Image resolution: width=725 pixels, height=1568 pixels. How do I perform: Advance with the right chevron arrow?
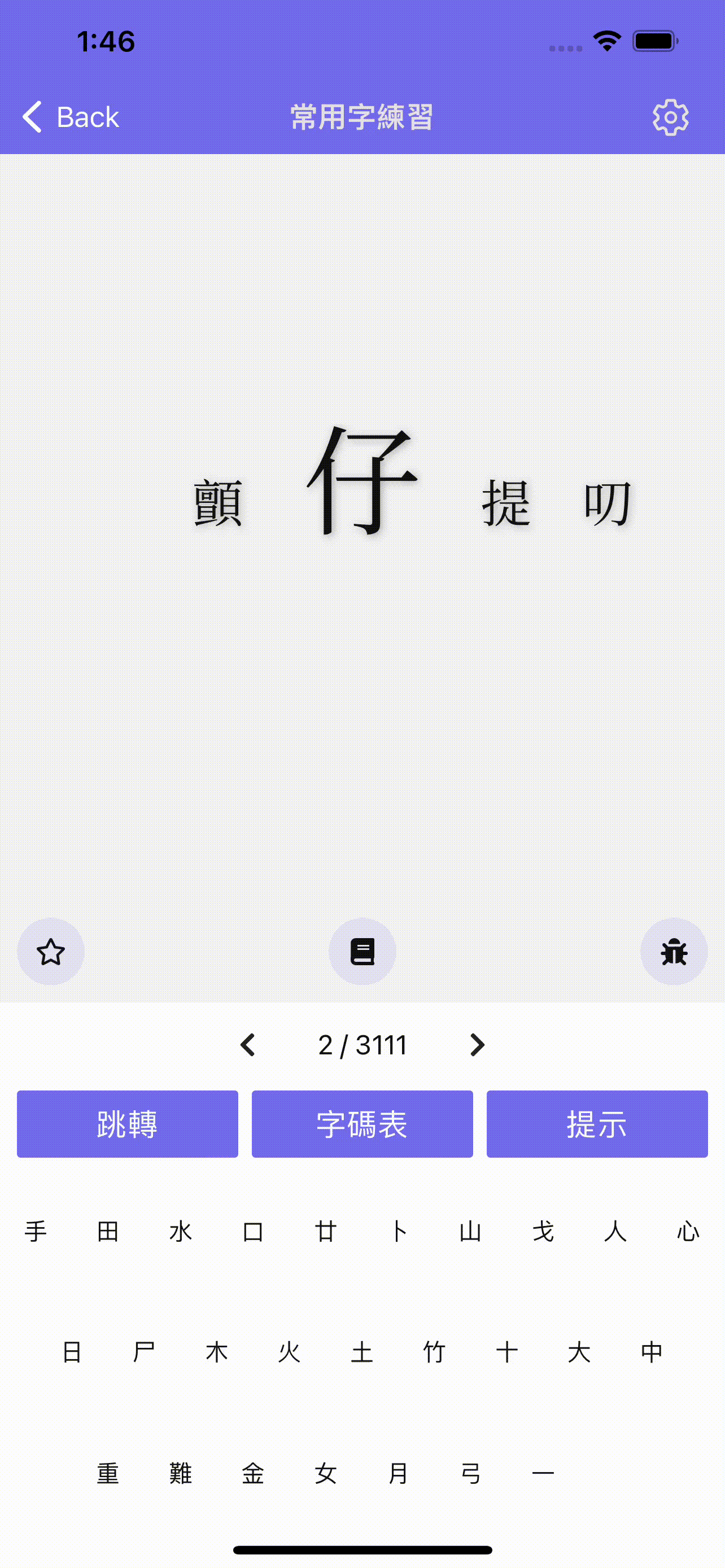[x=478, y=1045]
